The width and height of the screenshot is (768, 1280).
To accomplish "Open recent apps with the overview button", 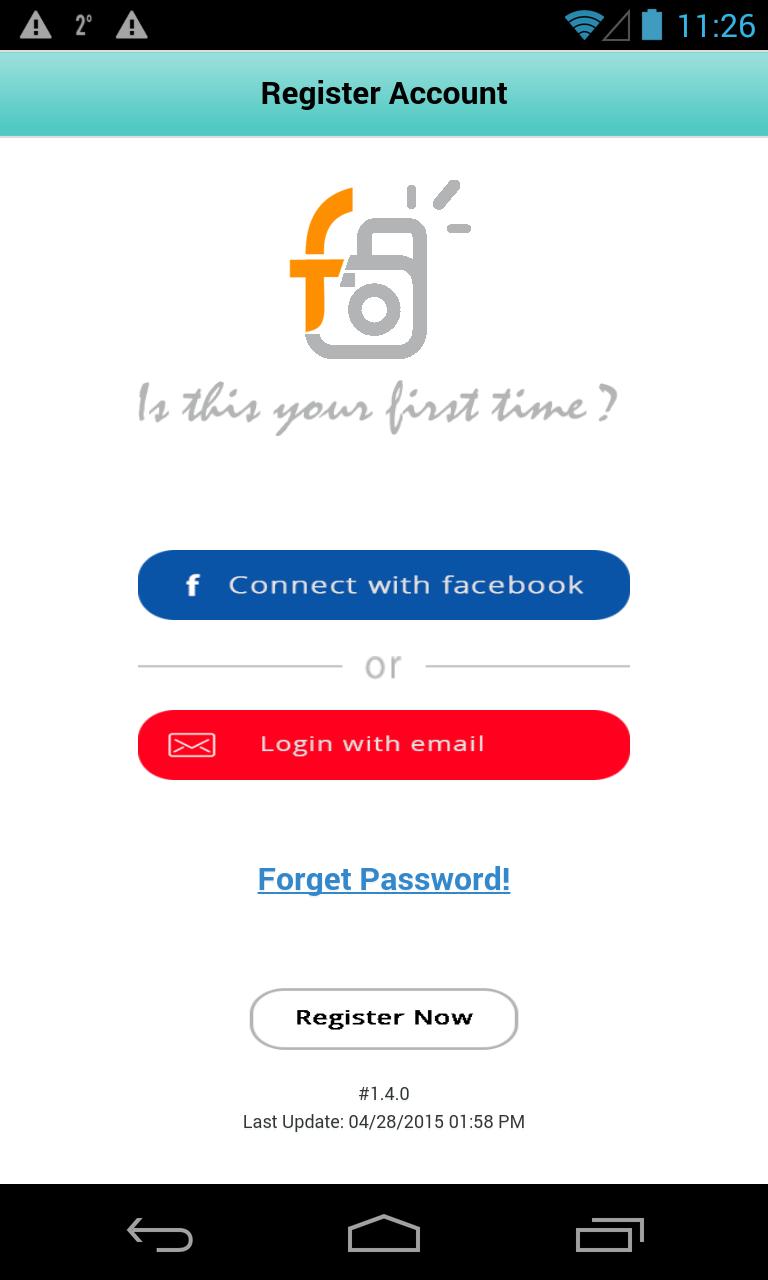I will point(608,1235).
